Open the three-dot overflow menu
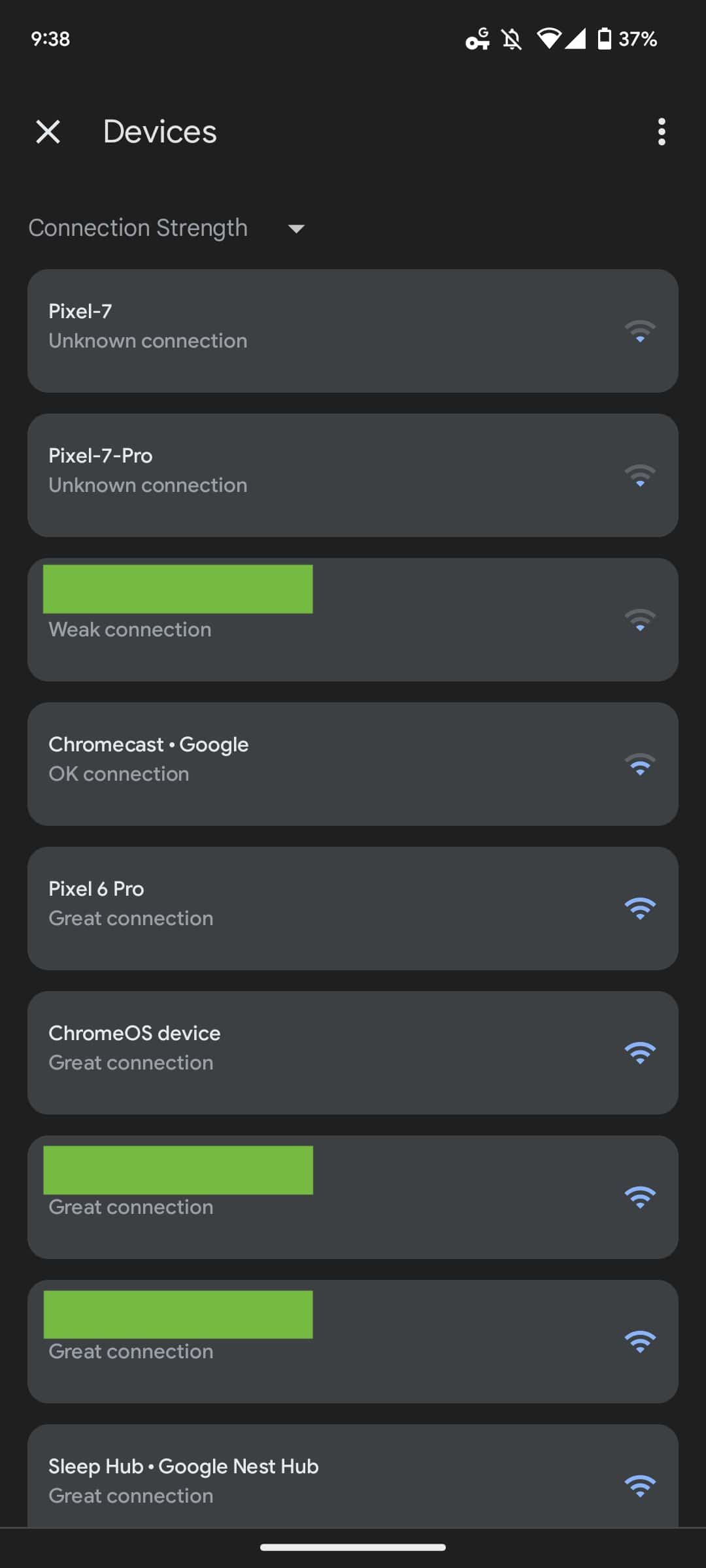The image size is (706, 1568). [662, 132]
